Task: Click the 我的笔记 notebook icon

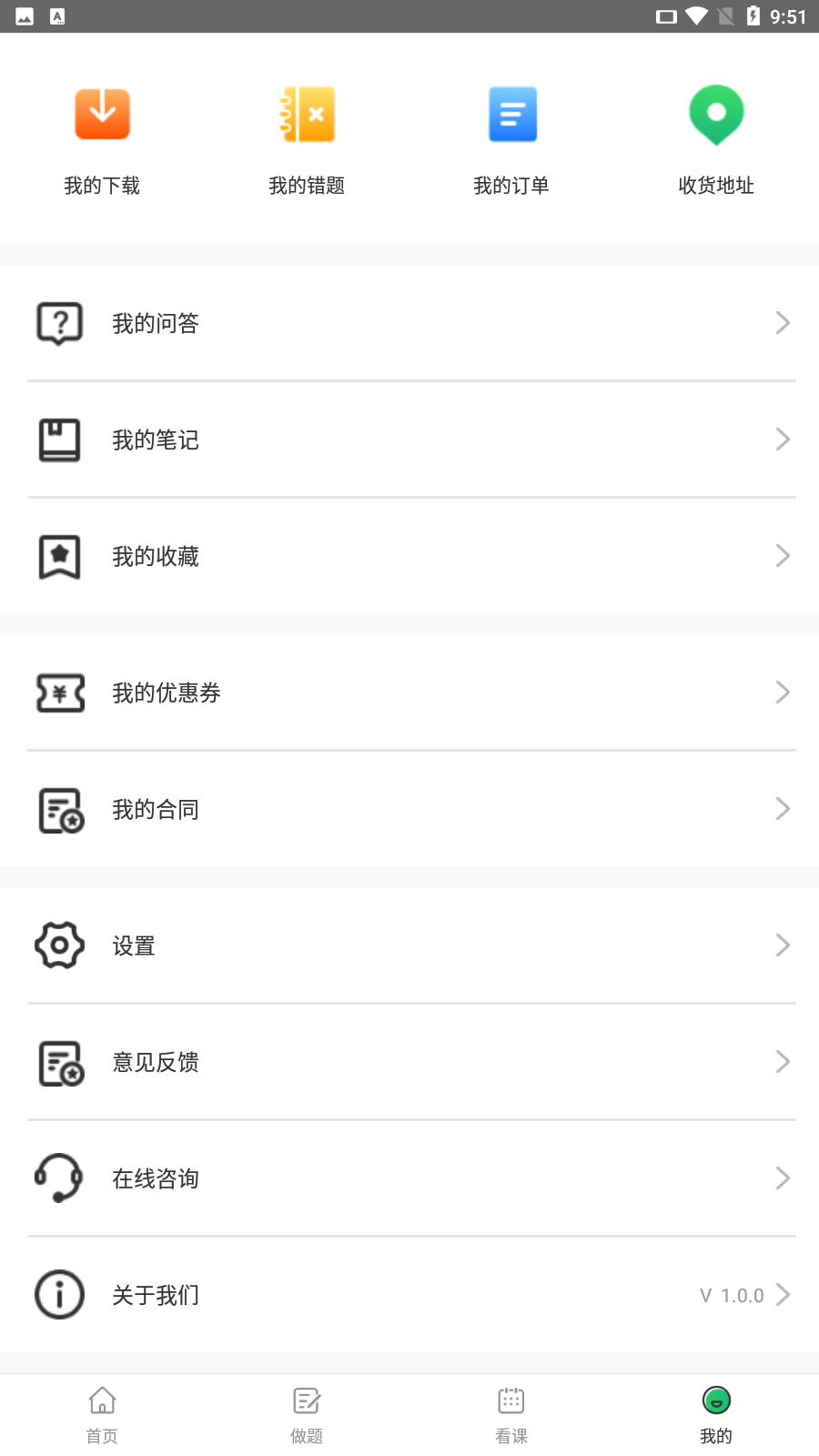Action: (x=59, y=439)
